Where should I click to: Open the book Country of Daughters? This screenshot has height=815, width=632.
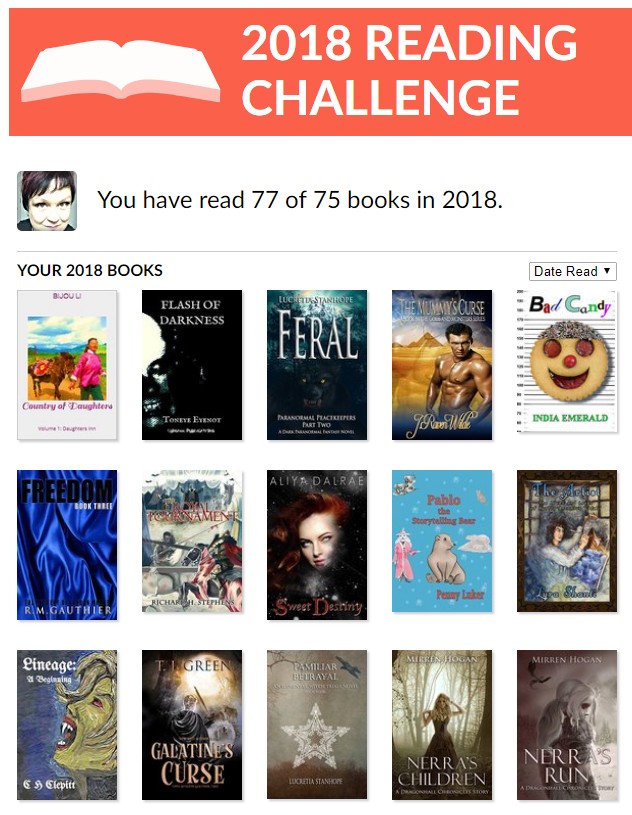[67, 365]
